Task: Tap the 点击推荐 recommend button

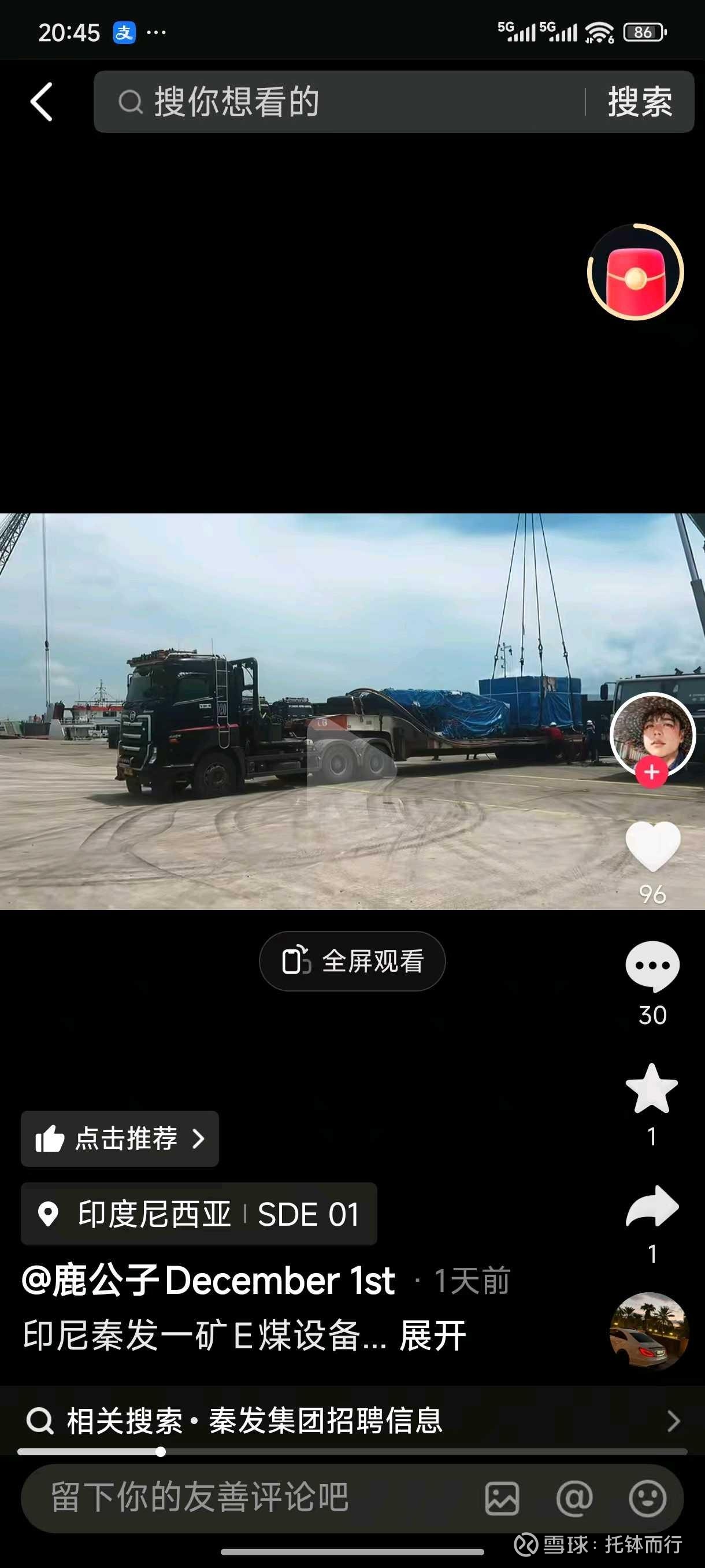Action: point(120,1138)
